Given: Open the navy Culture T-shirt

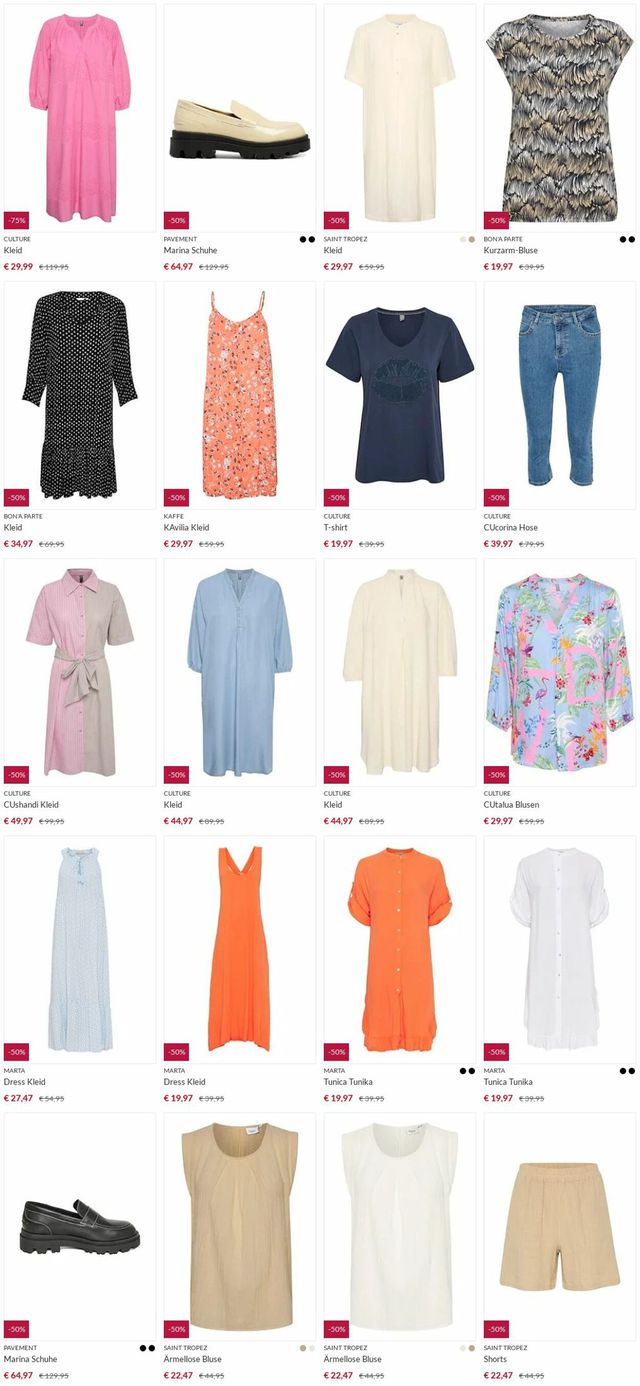Looking at the screenshot, I should (399, 395).
